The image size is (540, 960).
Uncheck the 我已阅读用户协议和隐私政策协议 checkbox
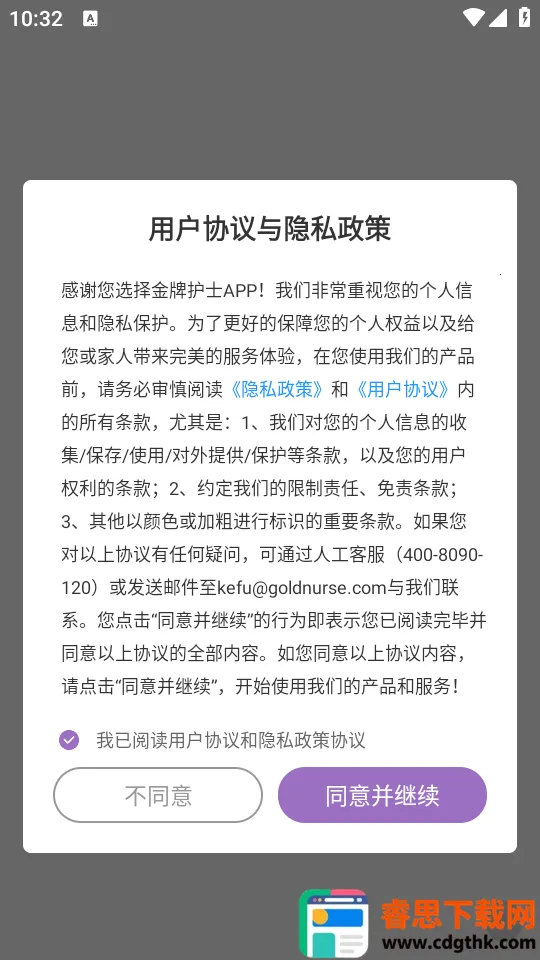click(69, 740)
